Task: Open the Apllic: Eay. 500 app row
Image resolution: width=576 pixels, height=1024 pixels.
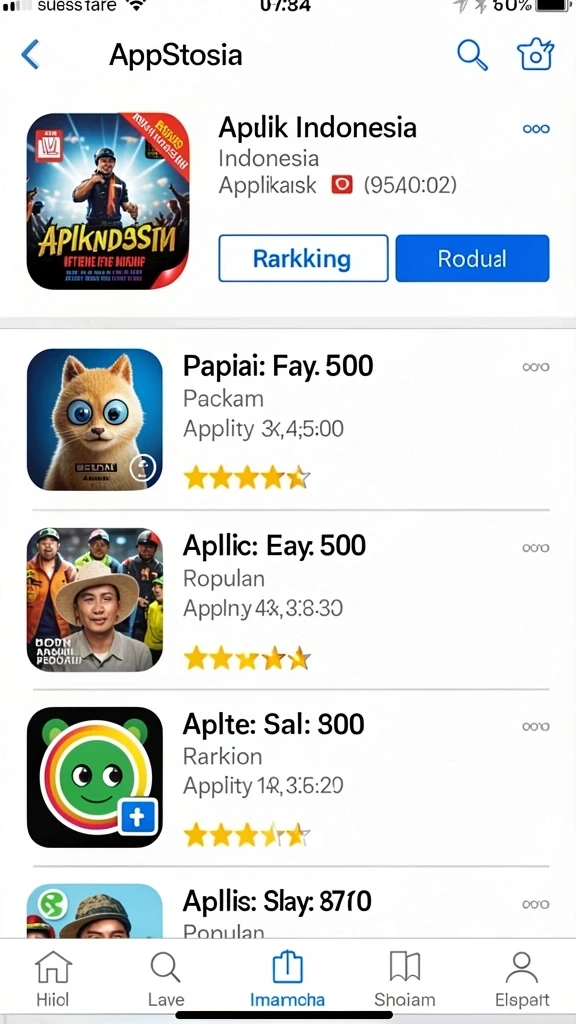Action: (x=288, y=600)
